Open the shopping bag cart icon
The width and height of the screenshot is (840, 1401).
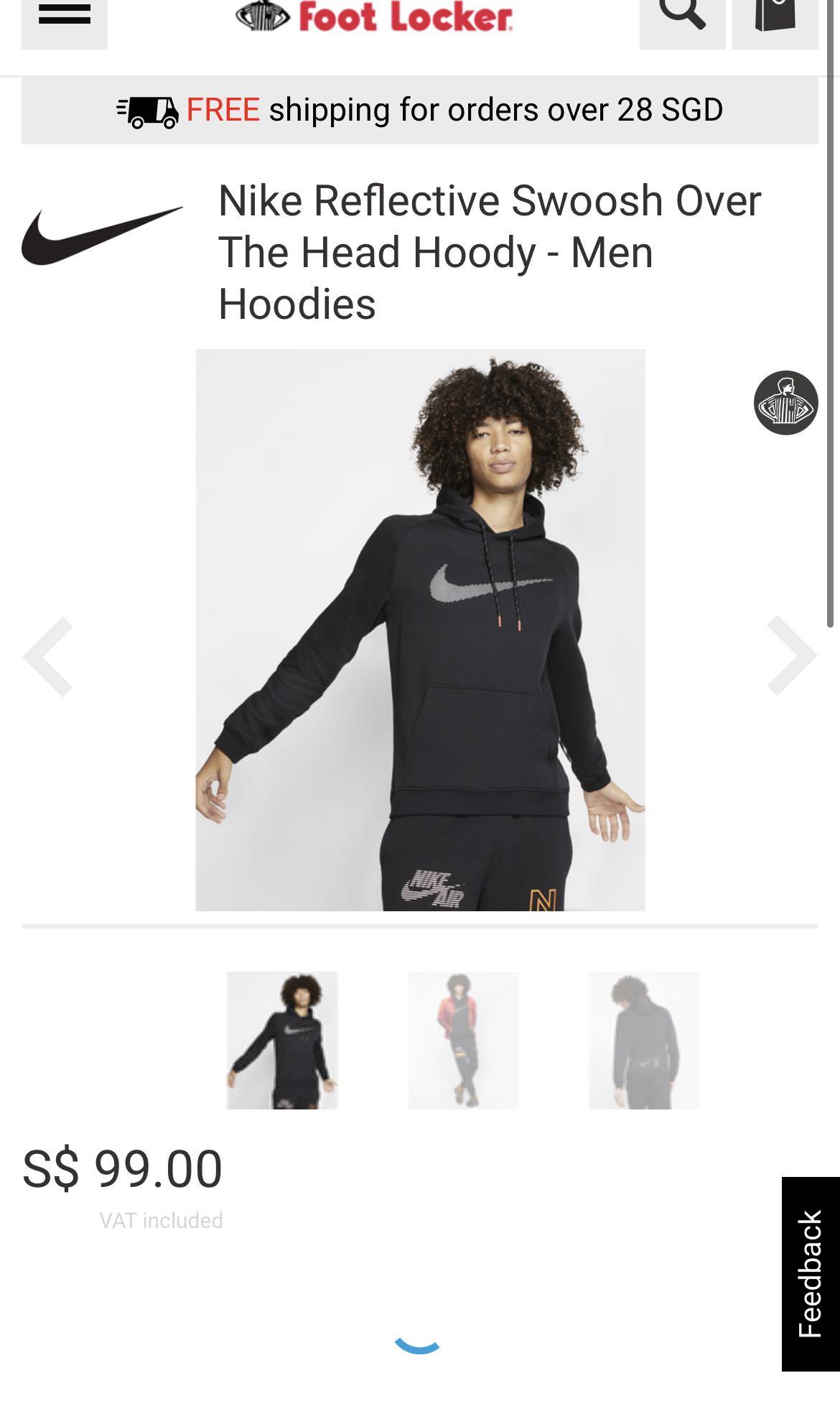(x=774, y=11)
